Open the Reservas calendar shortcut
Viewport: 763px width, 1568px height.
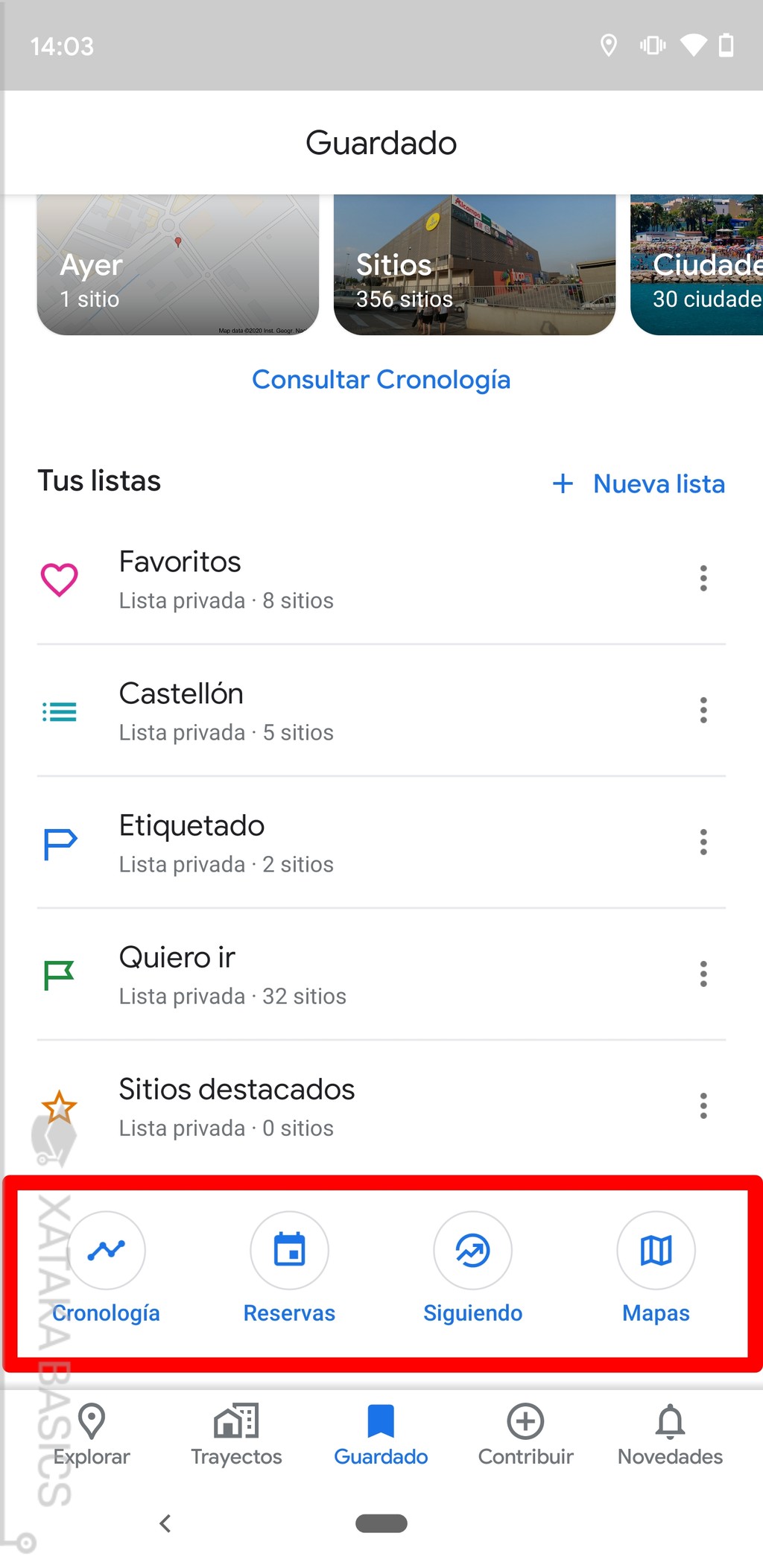[x=290, y=1251]
